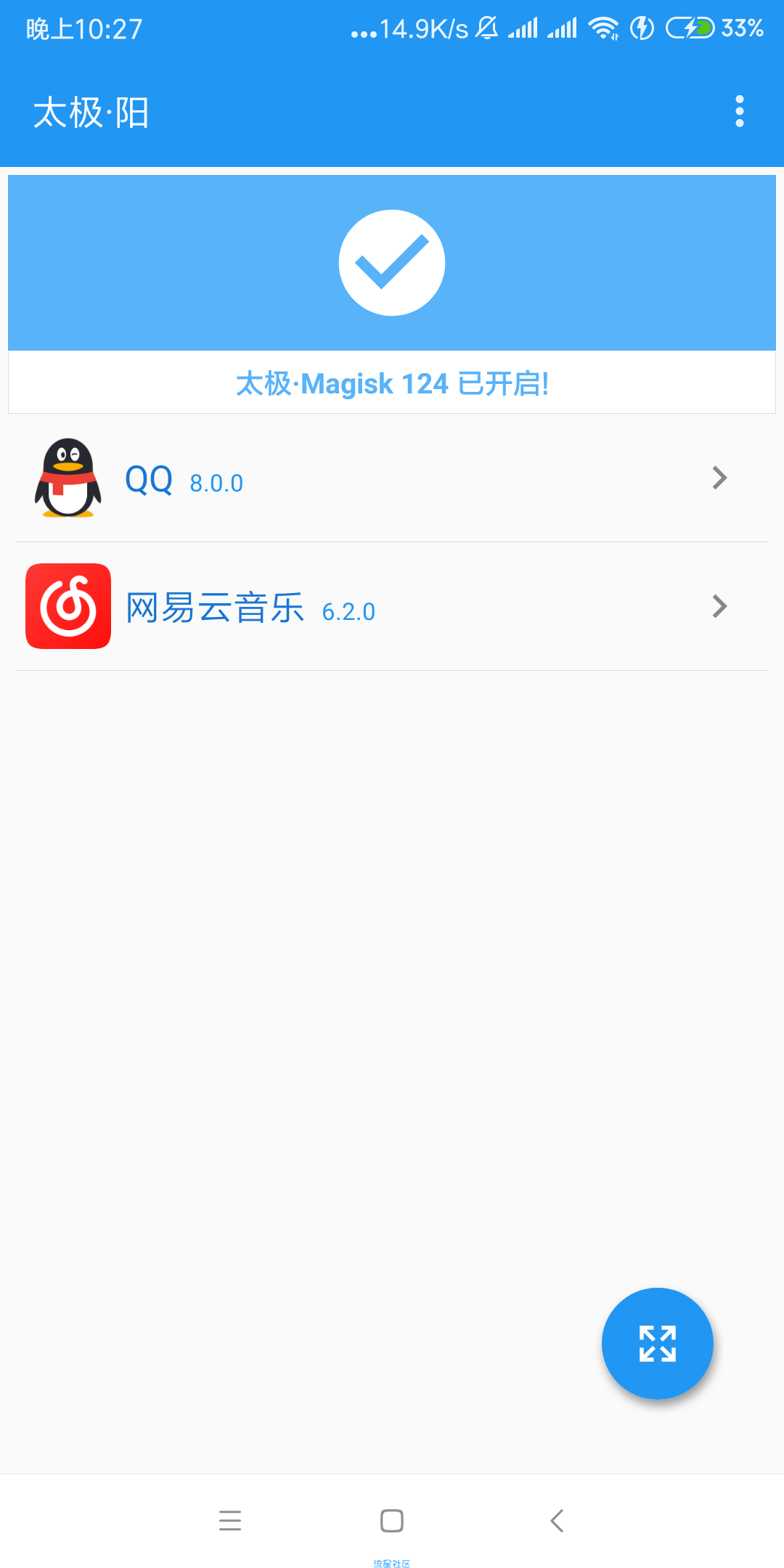The image size is (784, 1568).
Task: Open the three-dot overflow menu
Action: [x=739, y=112]
